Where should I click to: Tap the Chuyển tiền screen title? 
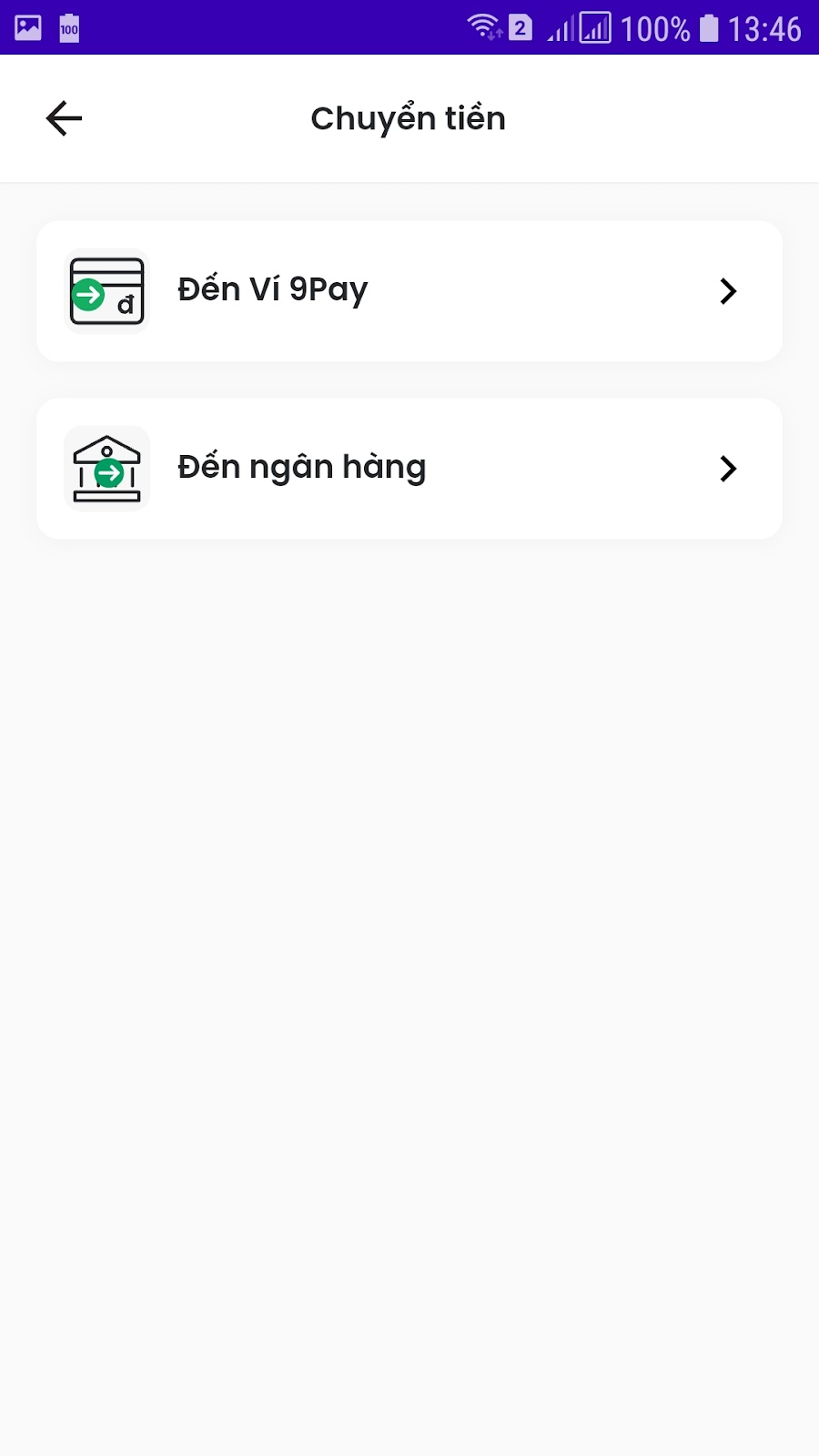point(408,117)
